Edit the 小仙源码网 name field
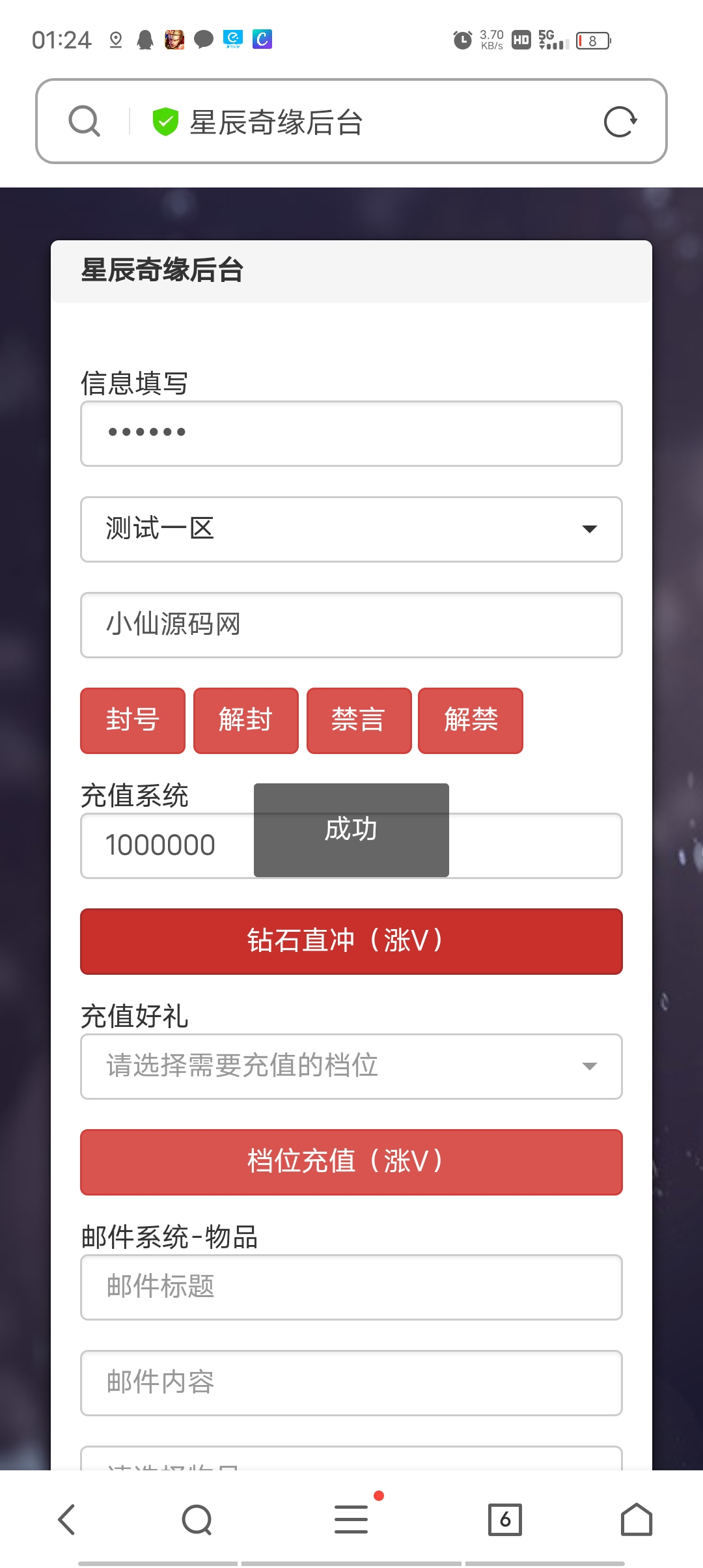The width and height of the screenshot is (703, 1568). 351,625
